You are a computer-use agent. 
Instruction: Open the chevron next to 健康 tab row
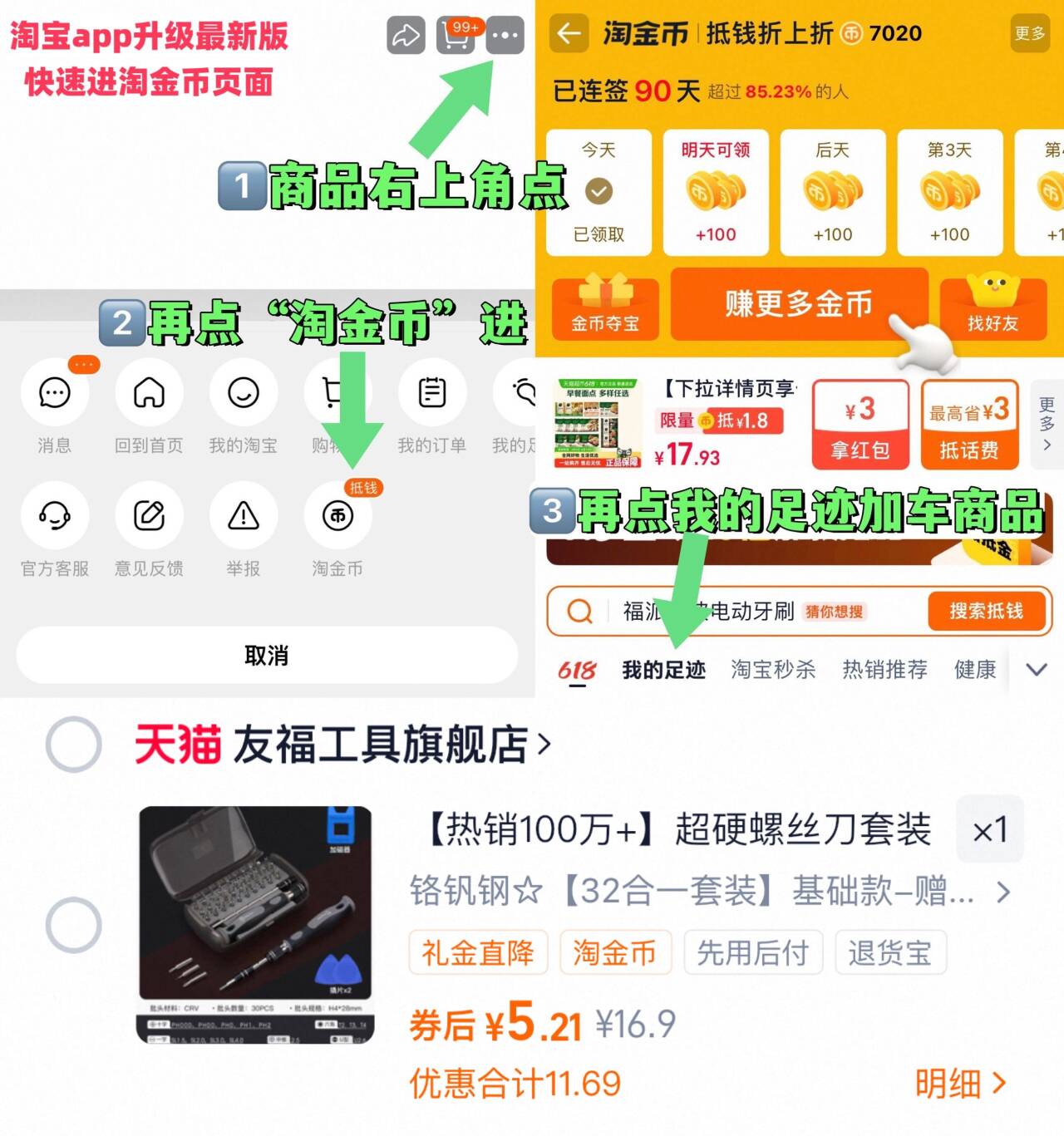click(x=1036, y=669)
